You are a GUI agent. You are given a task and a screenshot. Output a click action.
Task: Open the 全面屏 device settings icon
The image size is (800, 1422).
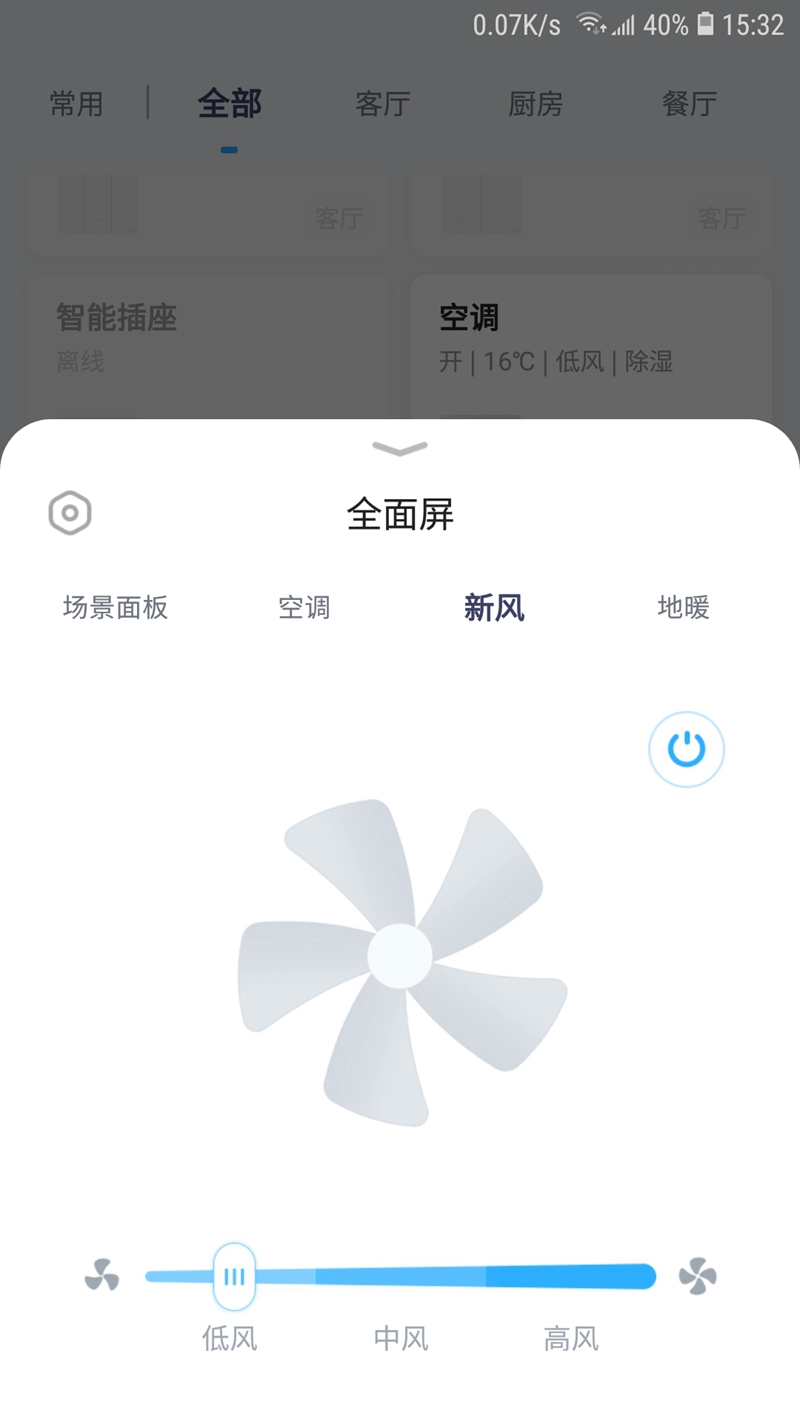[70, 513]
